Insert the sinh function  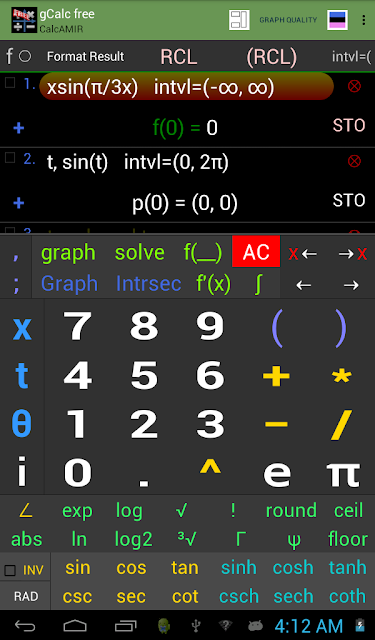(239, 567)
